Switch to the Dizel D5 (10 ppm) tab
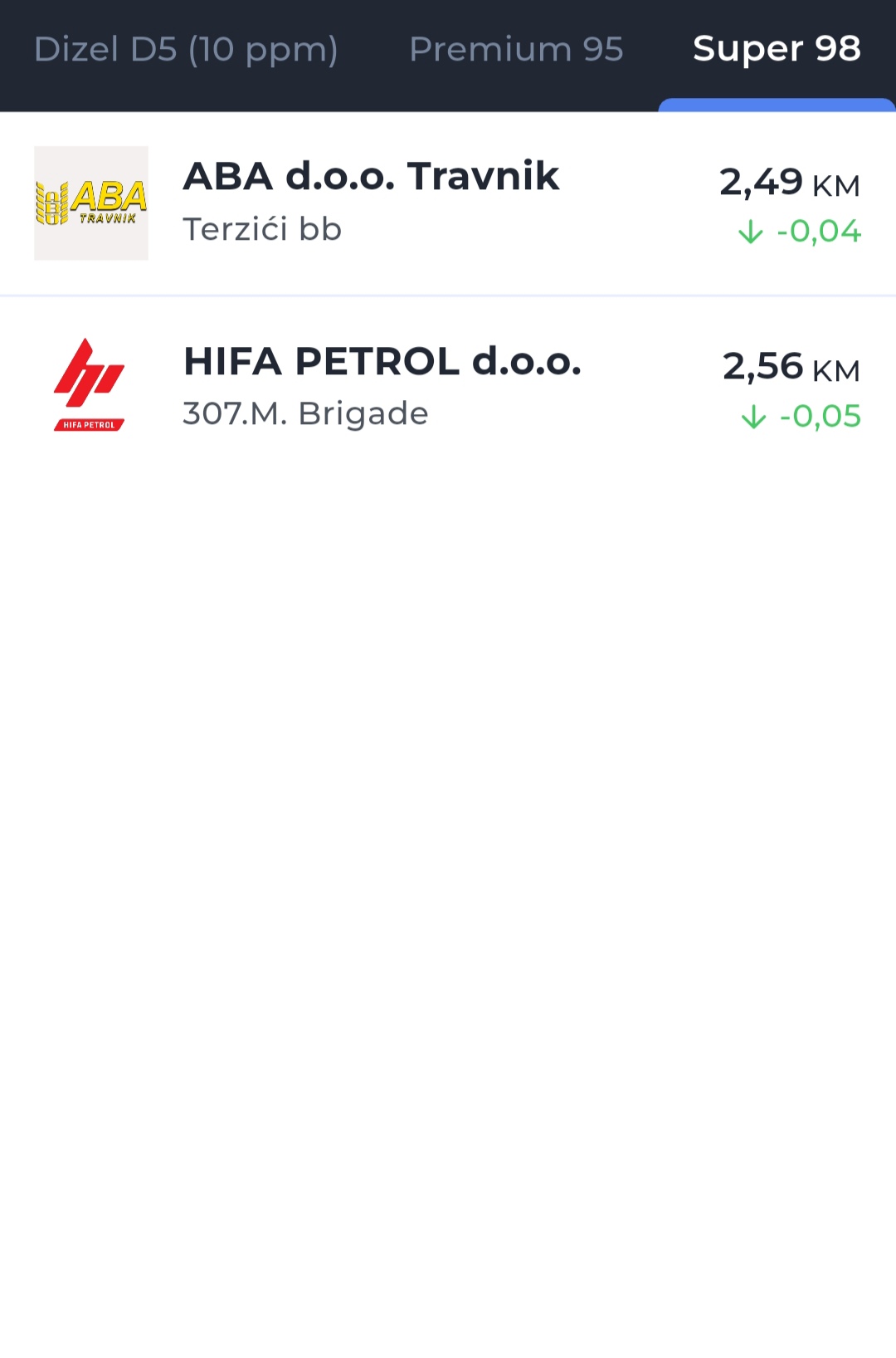Image resolution: width=896 pixels, height=1358 pixels. click(x=186, y=50)
